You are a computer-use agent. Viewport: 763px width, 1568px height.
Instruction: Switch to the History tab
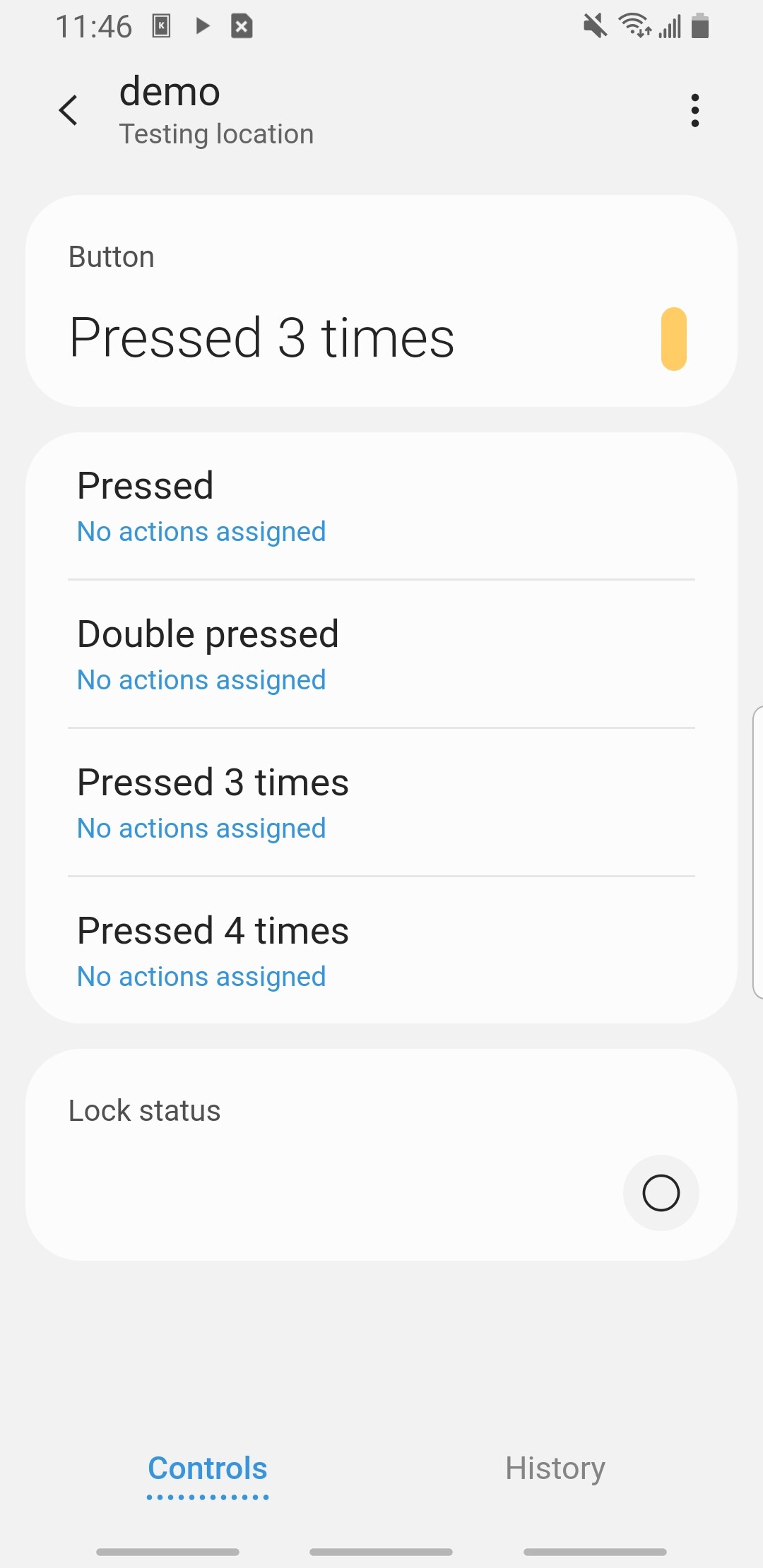[555, 1467]
